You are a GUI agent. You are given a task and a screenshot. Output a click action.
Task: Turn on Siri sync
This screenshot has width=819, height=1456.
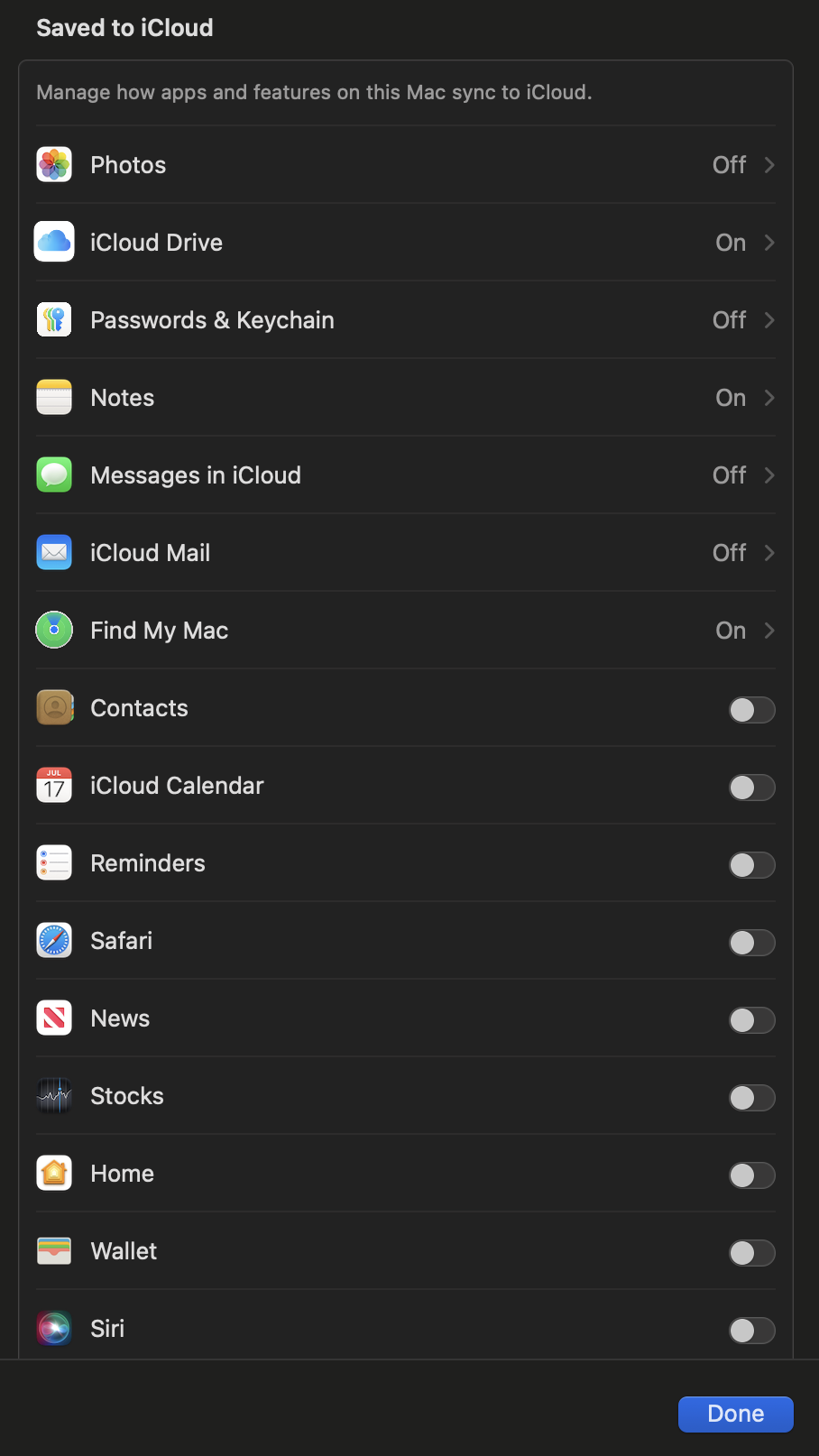[x=751, y=1331]
